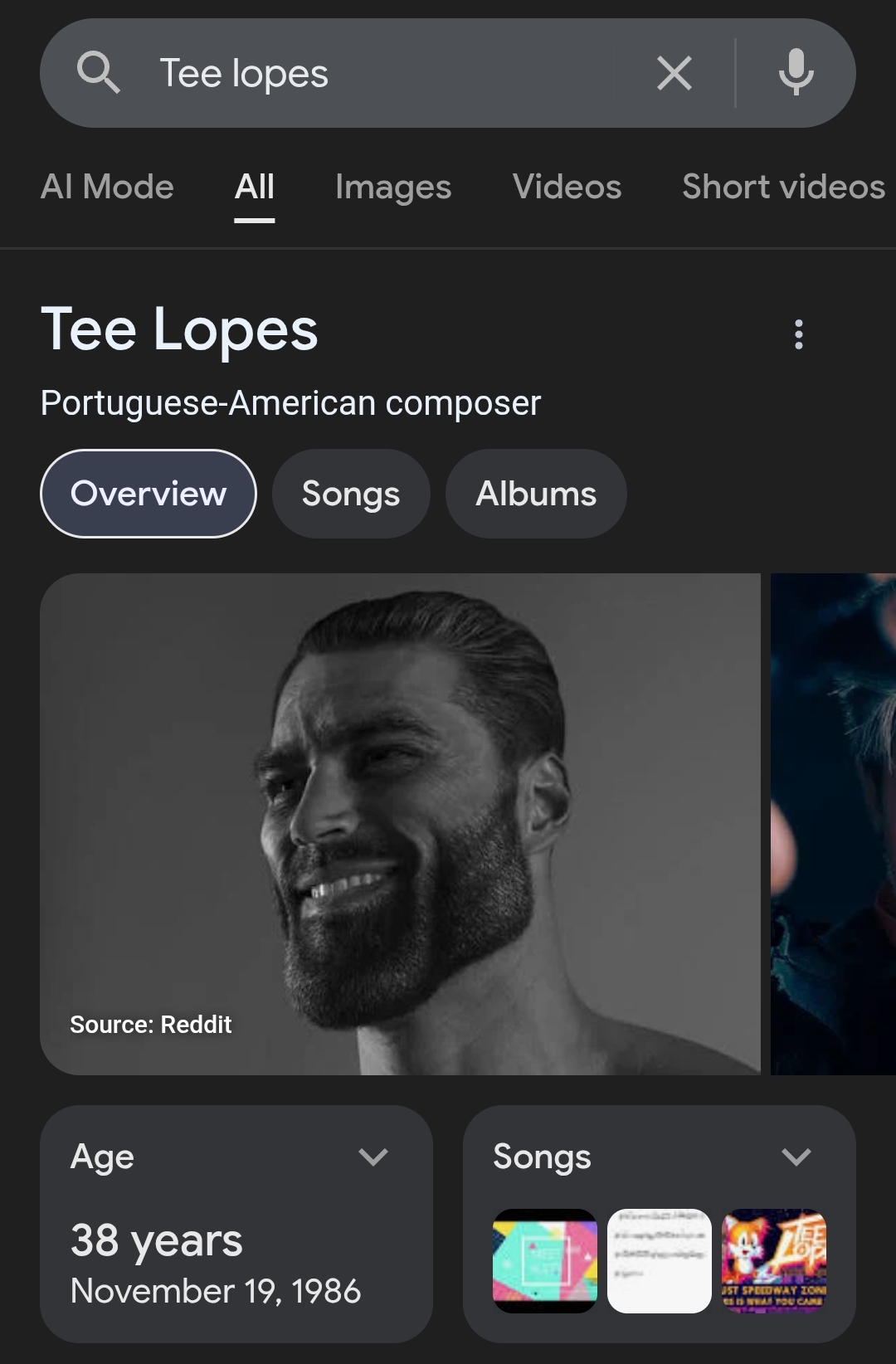View the Albums chip
This screenshot has width=896, height=1364.
536,494
